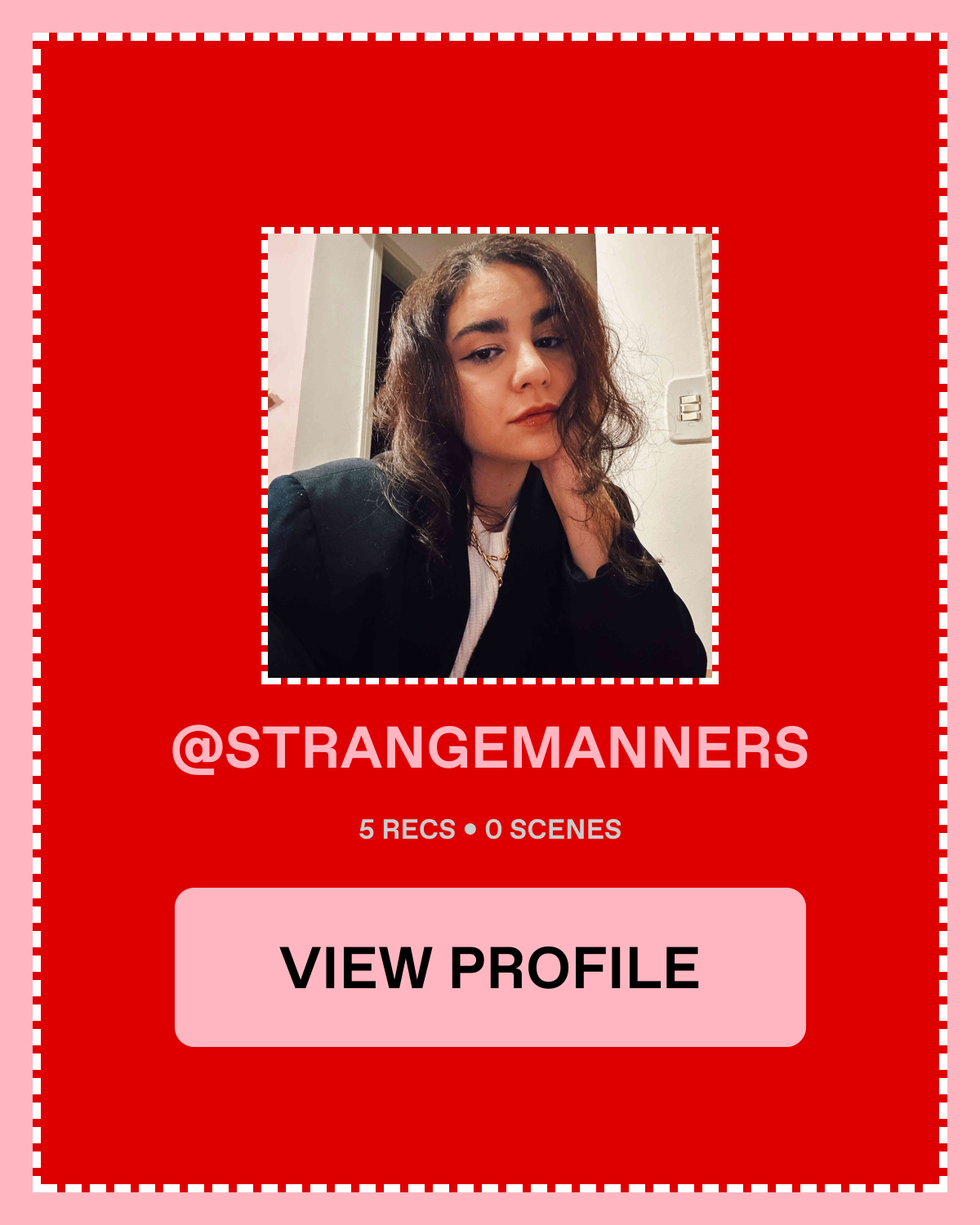Viewport: 980px width, 1225px height.
Task: Tap the View Profile button
Action: [490, 967]
